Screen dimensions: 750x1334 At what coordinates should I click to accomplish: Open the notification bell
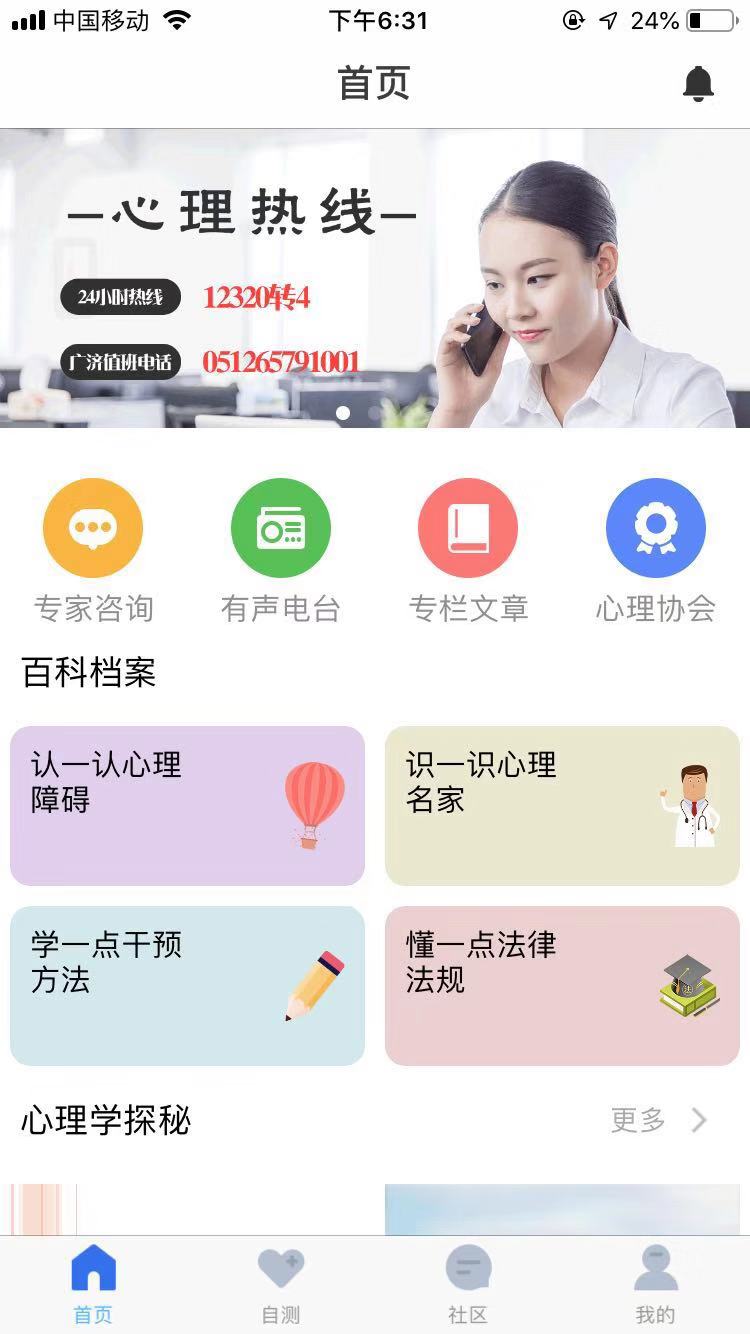698,84
